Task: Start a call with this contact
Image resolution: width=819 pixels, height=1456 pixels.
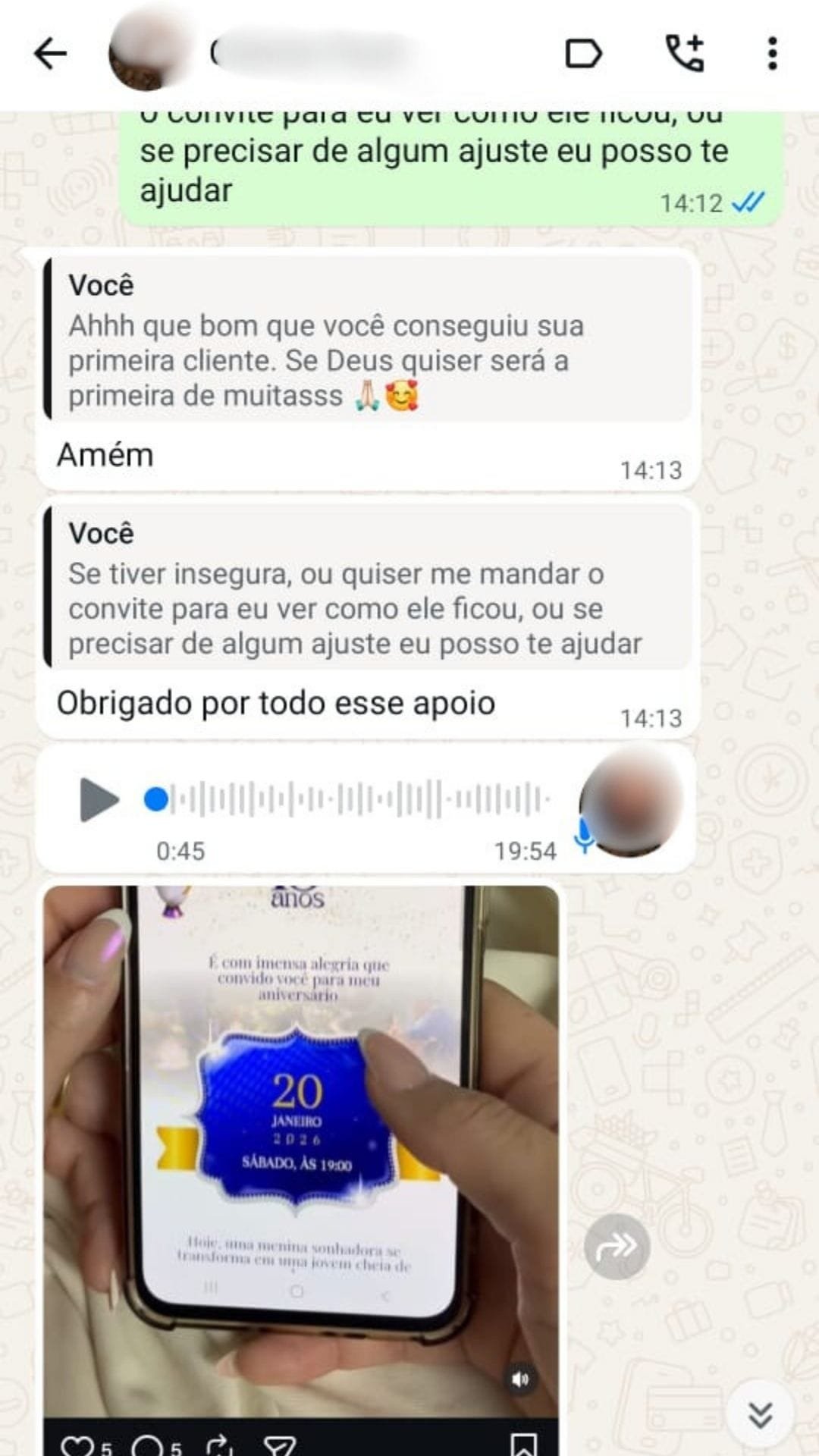Action: [685, 54]
